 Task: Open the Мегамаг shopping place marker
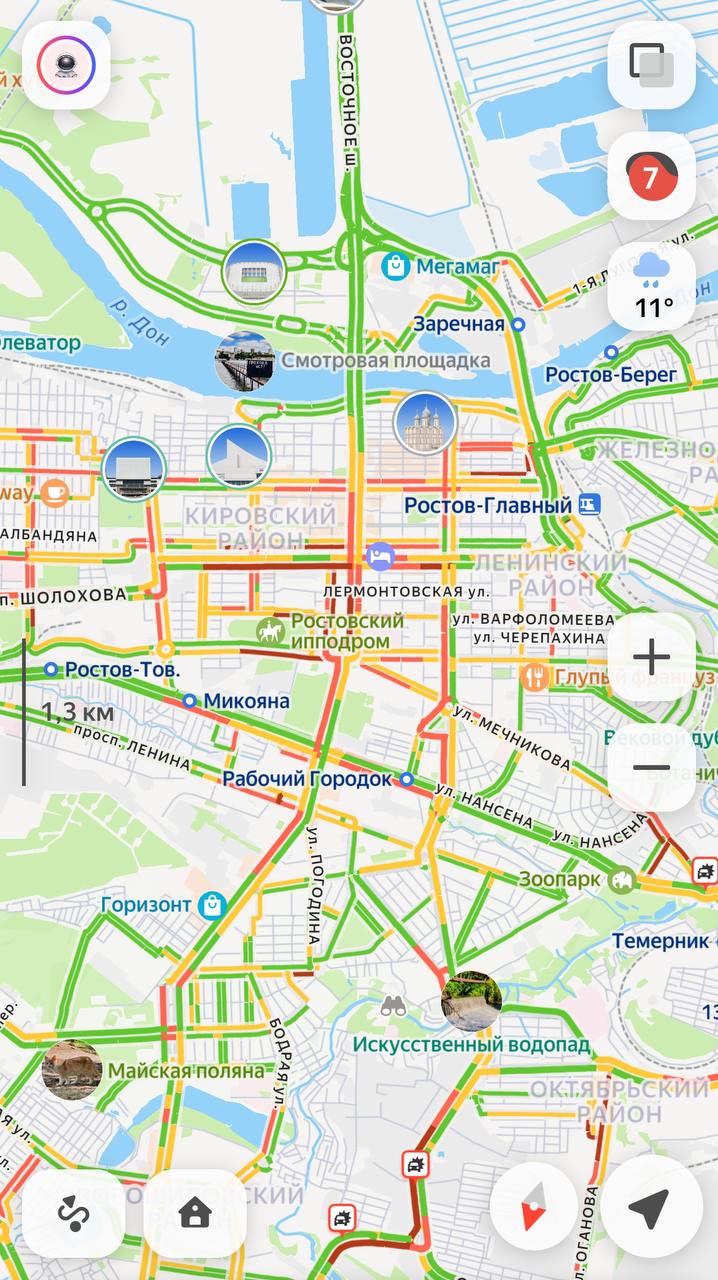pos(396,266)
